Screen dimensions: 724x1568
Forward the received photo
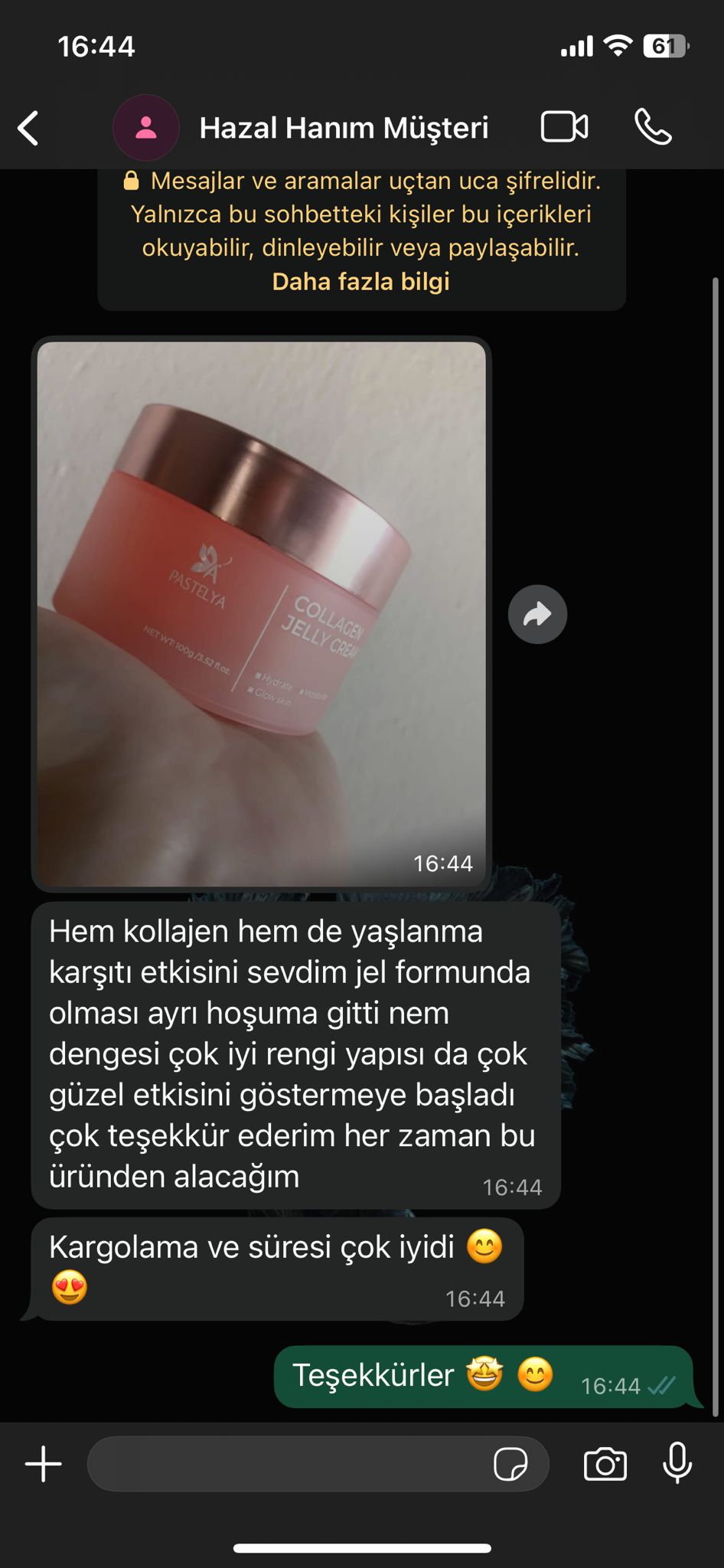[537, 614]
